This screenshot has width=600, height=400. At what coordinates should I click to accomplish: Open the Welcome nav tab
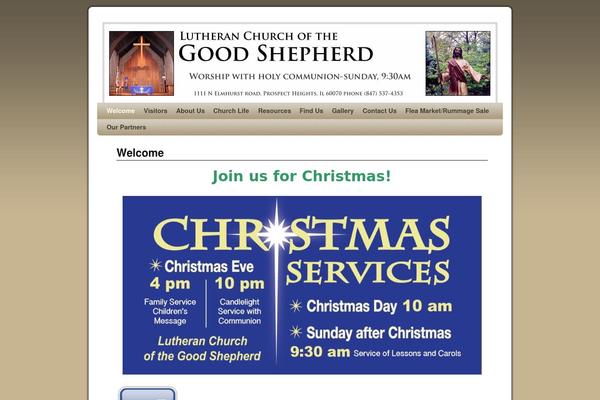pyautogui.click(x=120, y=111)
